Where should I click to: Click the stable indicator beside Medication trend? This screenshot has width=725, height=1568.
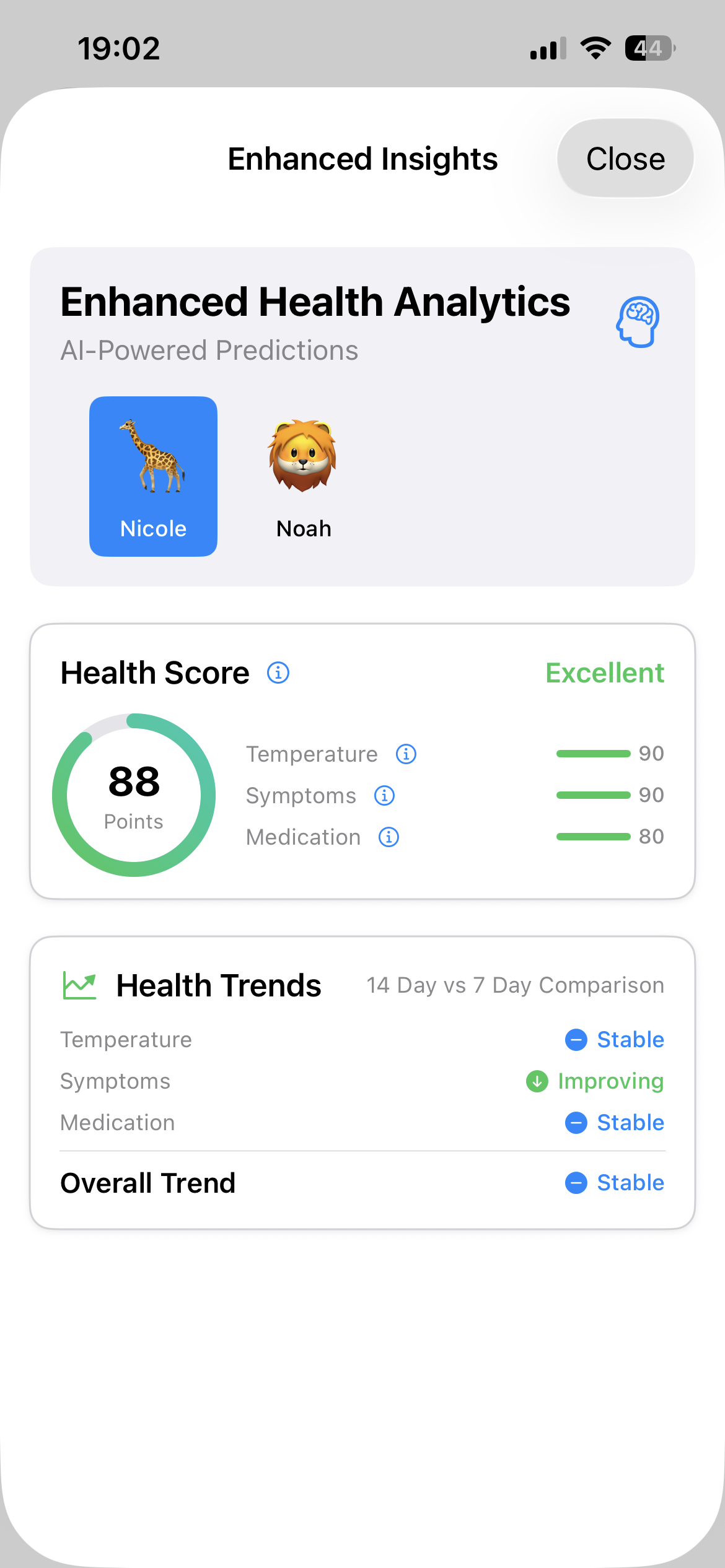click(576, 1123)
